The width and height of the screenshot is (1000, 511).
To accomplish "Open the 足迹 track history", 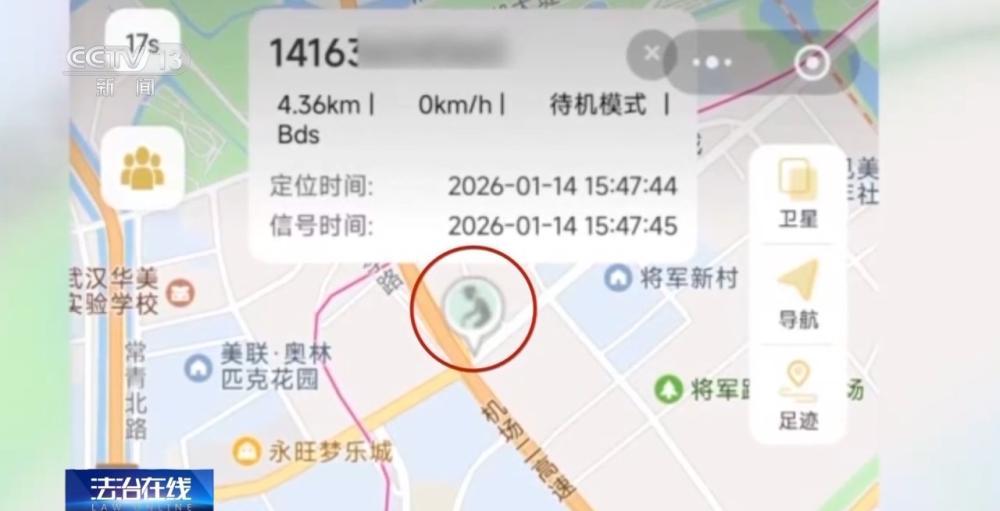I will (798, 395).
